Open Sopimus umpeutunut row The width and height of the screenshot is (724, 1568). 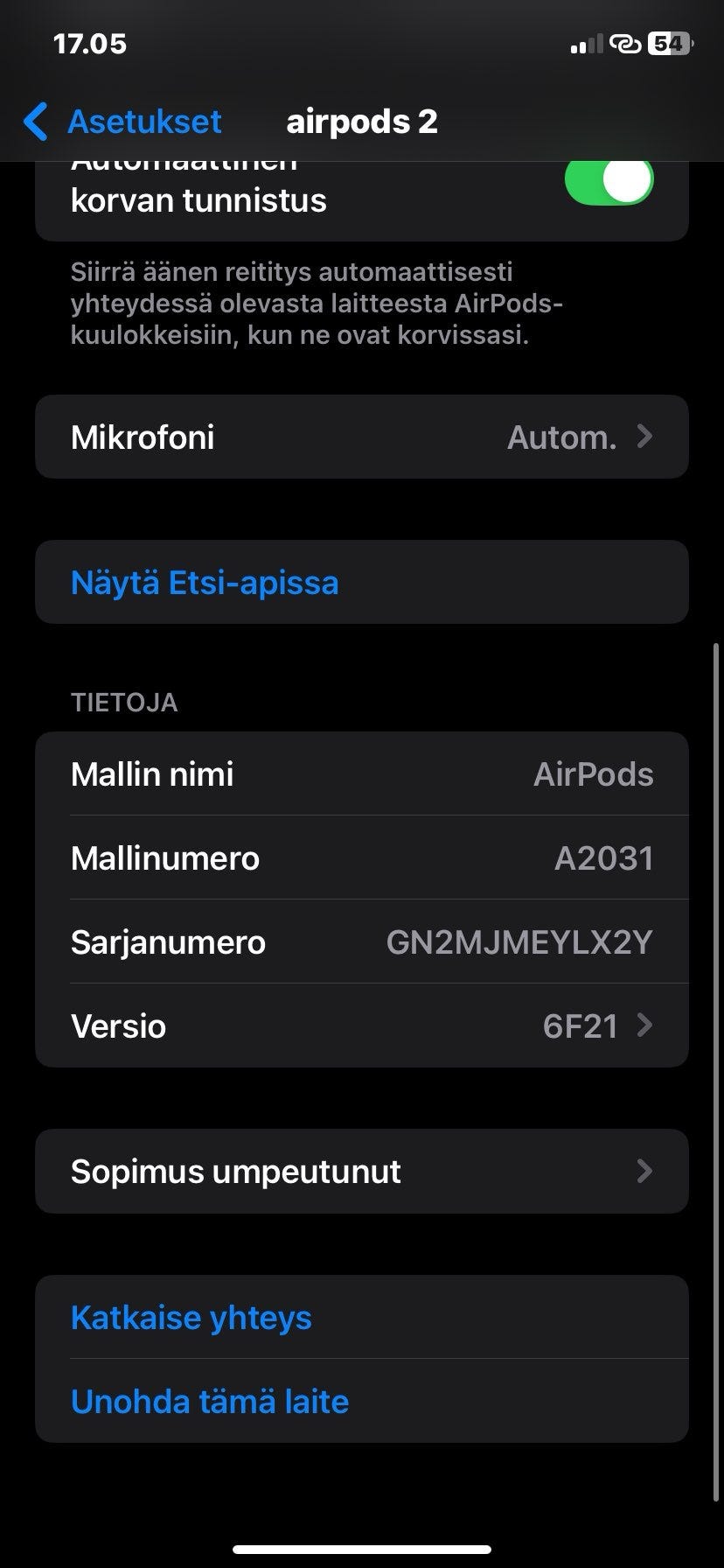[x=362, y=1171]
